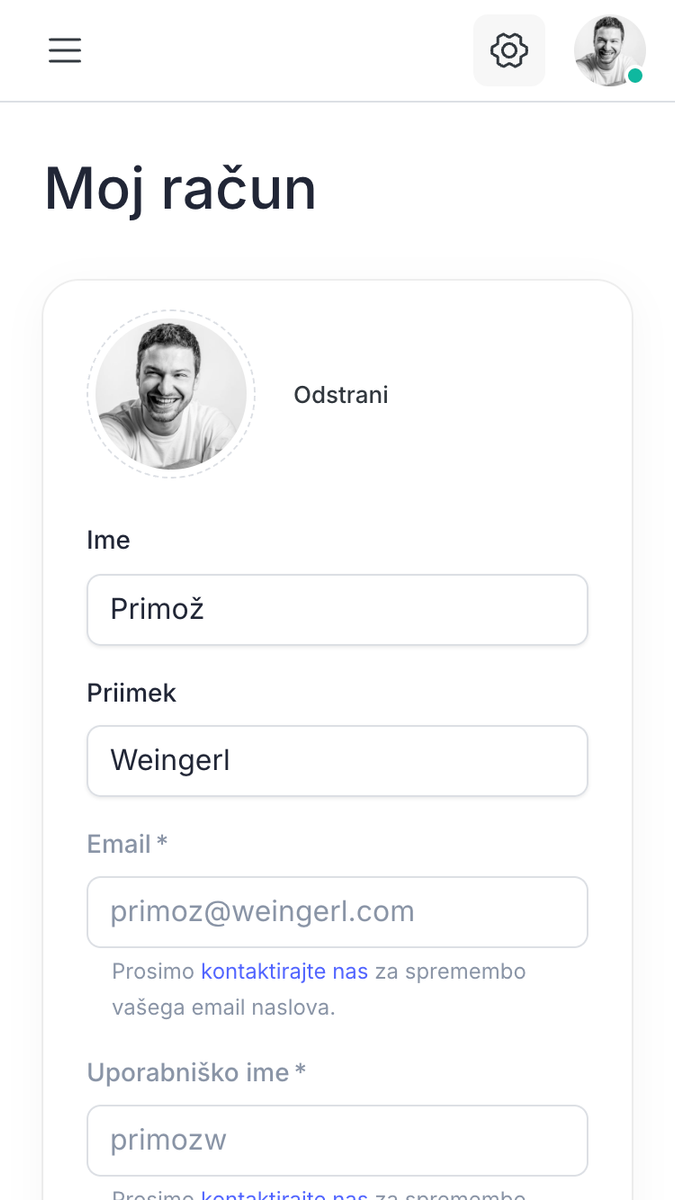Edit the Ime field with Primož
Screen dimensions: 675x1200
click(337, 609)
